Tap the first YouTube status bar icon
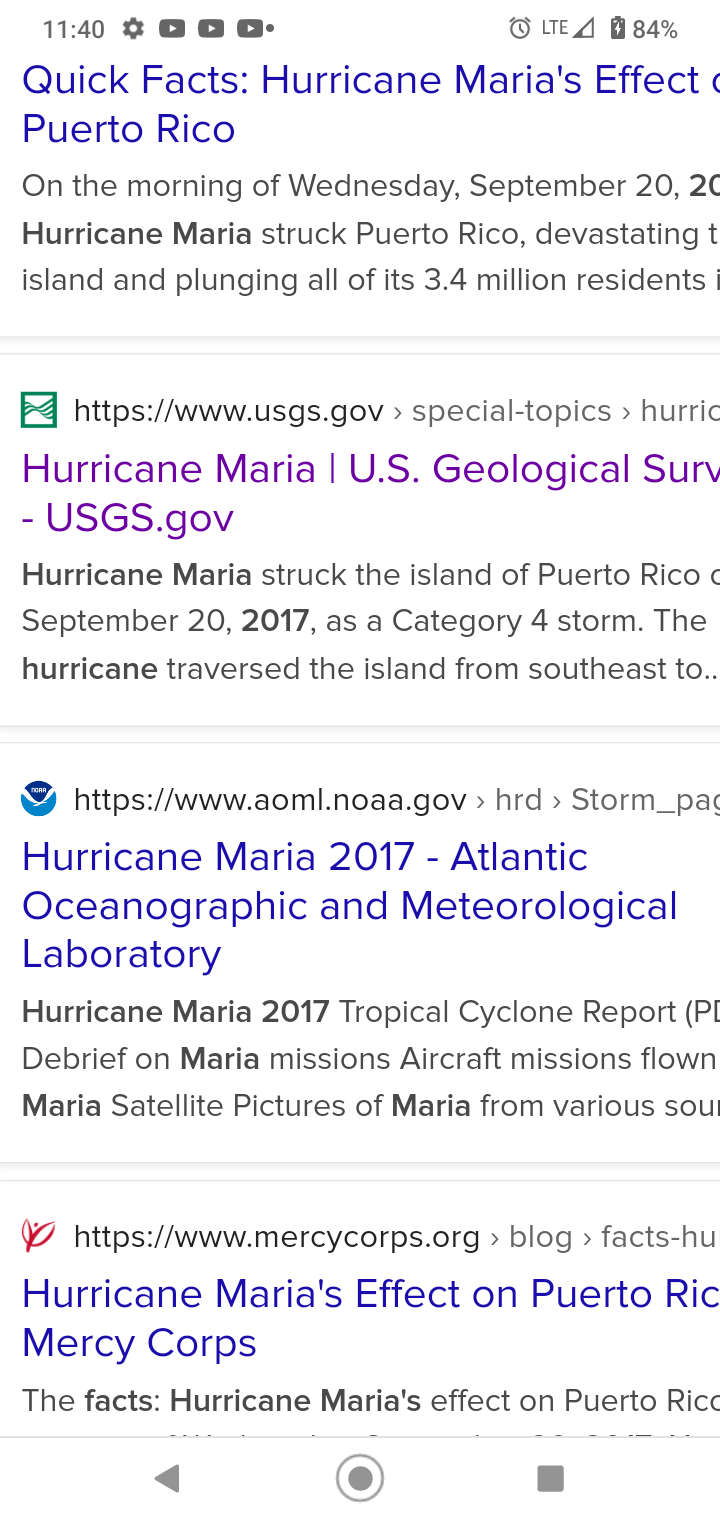 (x=171, y=28)
